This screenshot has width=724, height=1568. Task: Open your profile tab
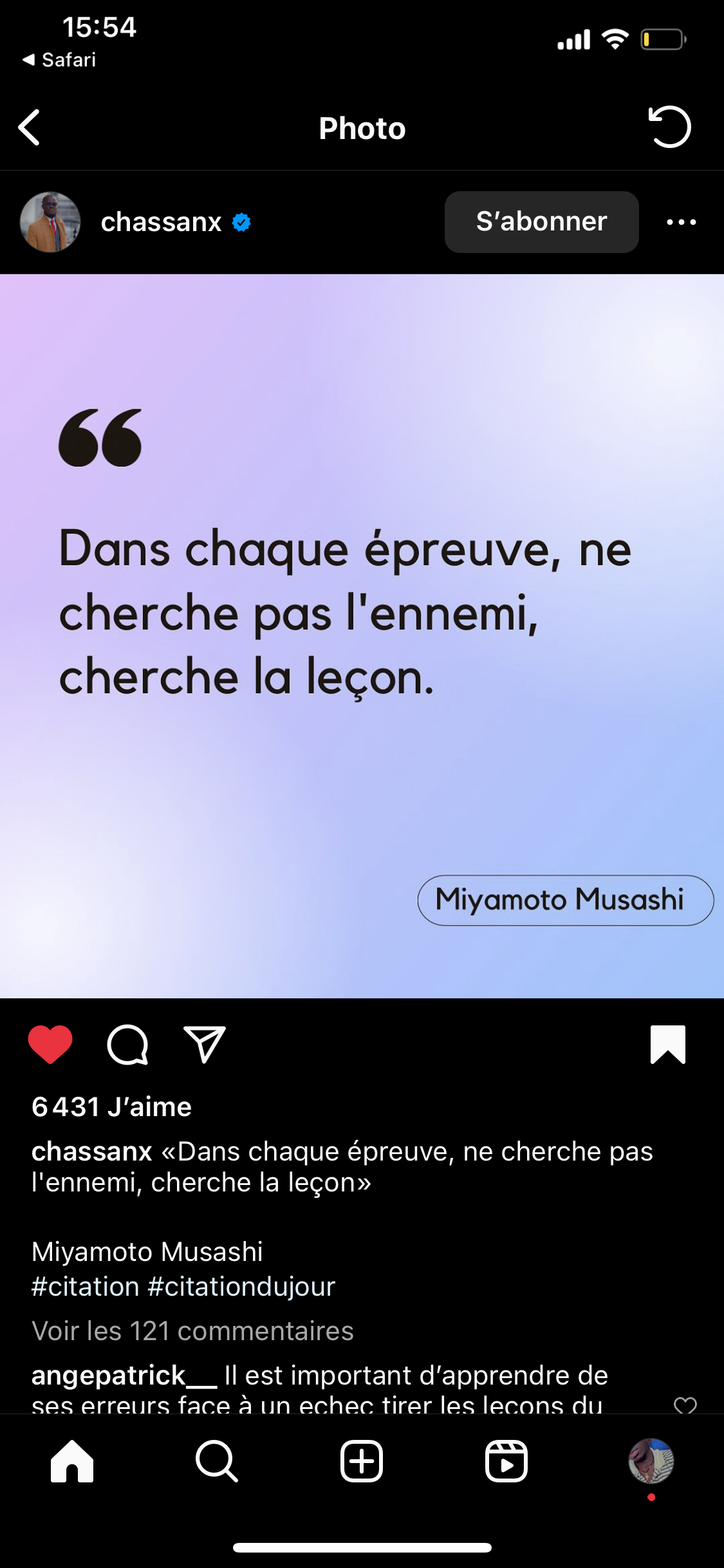[x=651, y=1461]
